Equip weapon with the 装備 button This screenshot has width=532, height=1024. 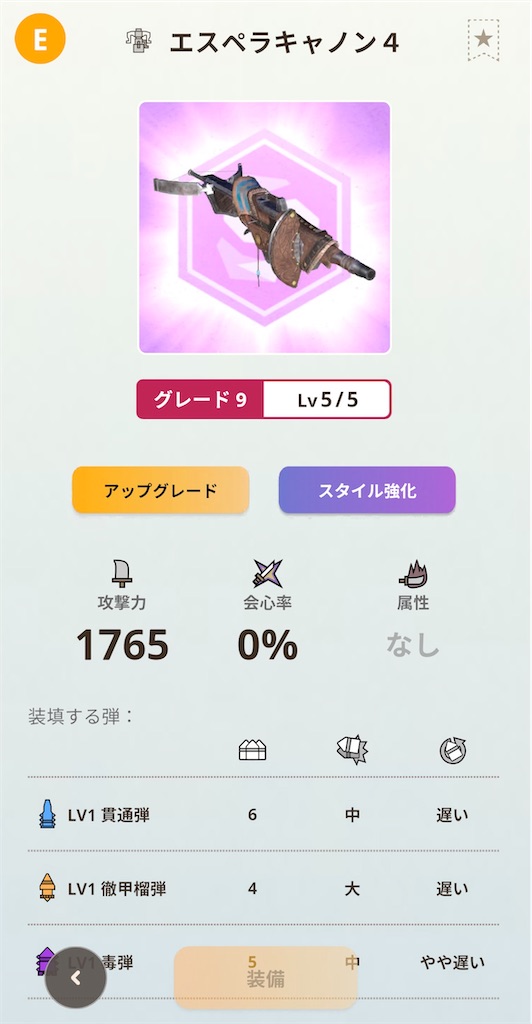tap(266, 978)
